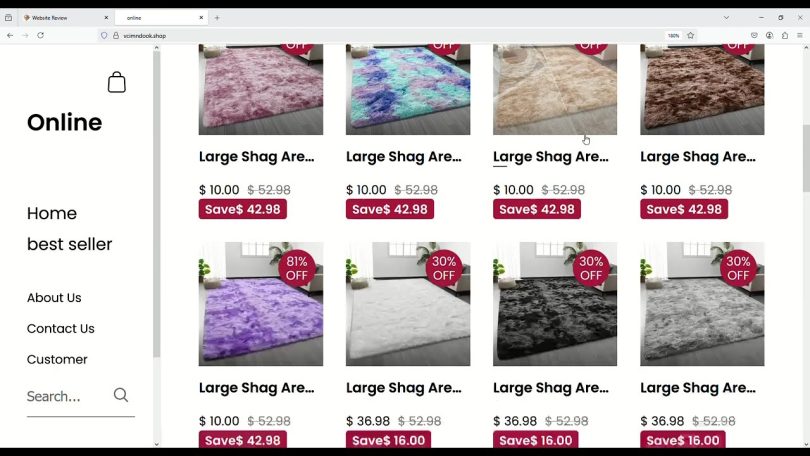810x456 pixels.
Task: Open the pink shag rug product tile
Action: 260,90
